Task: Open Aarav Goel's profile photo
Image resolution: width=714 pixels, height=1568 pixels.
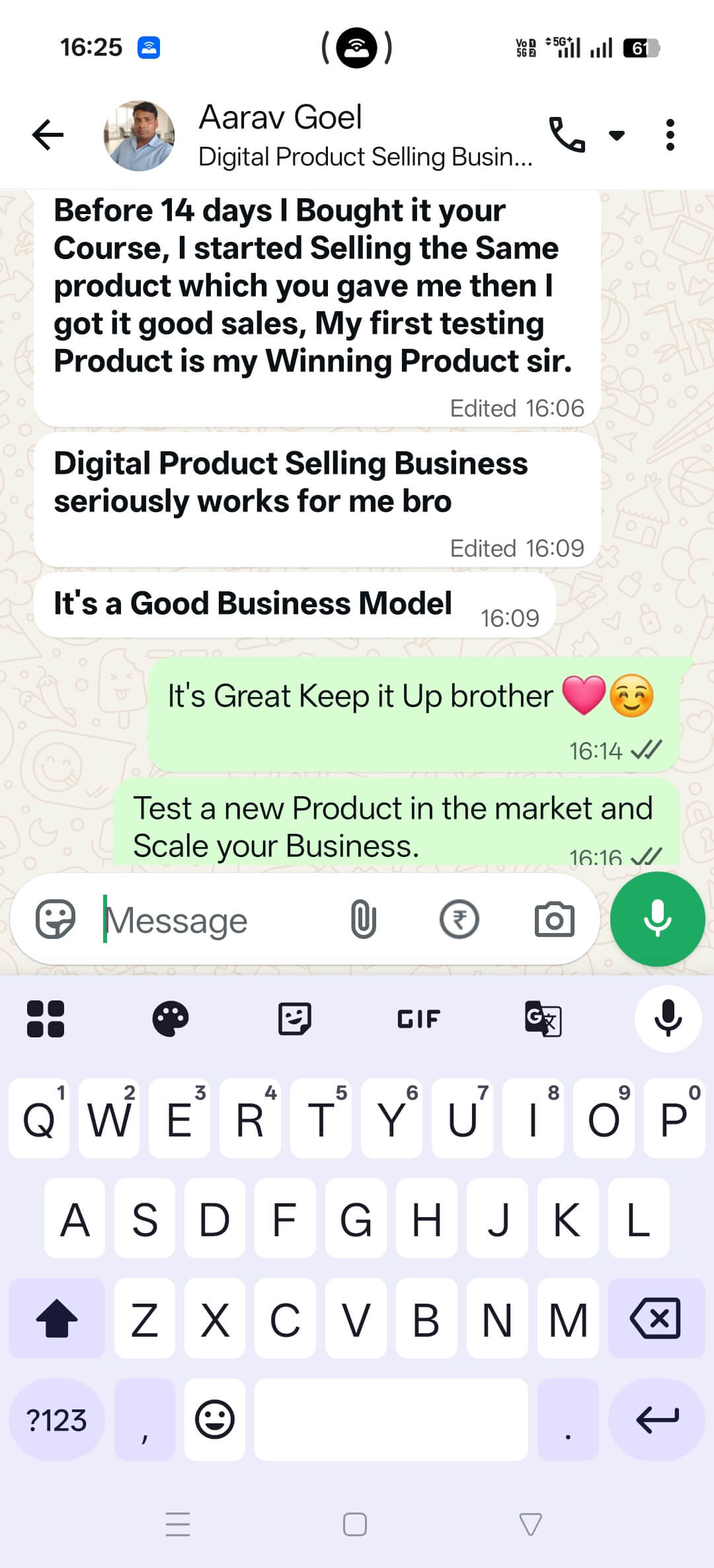Action: pyautogui.click(x=139, y=135)
